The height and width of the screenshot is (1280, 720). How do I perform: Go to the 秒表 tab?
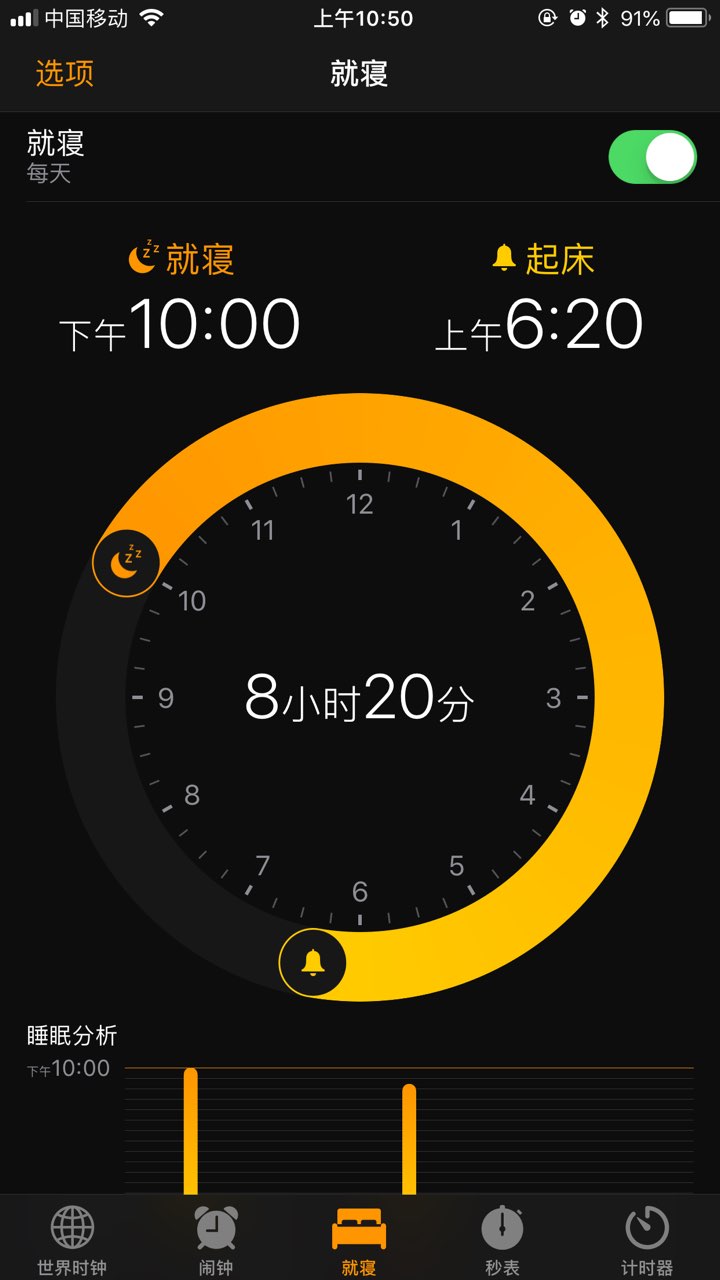coord(502,1240)
